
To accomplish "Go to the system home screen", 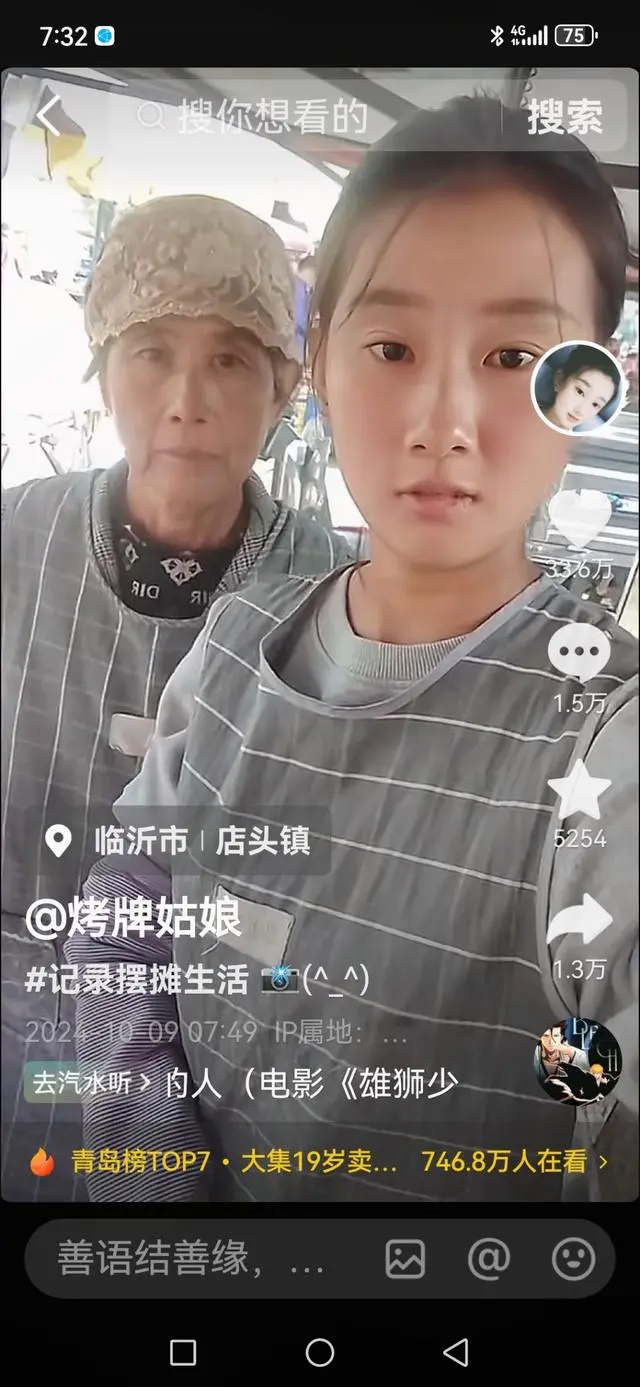I will 320,1353.
